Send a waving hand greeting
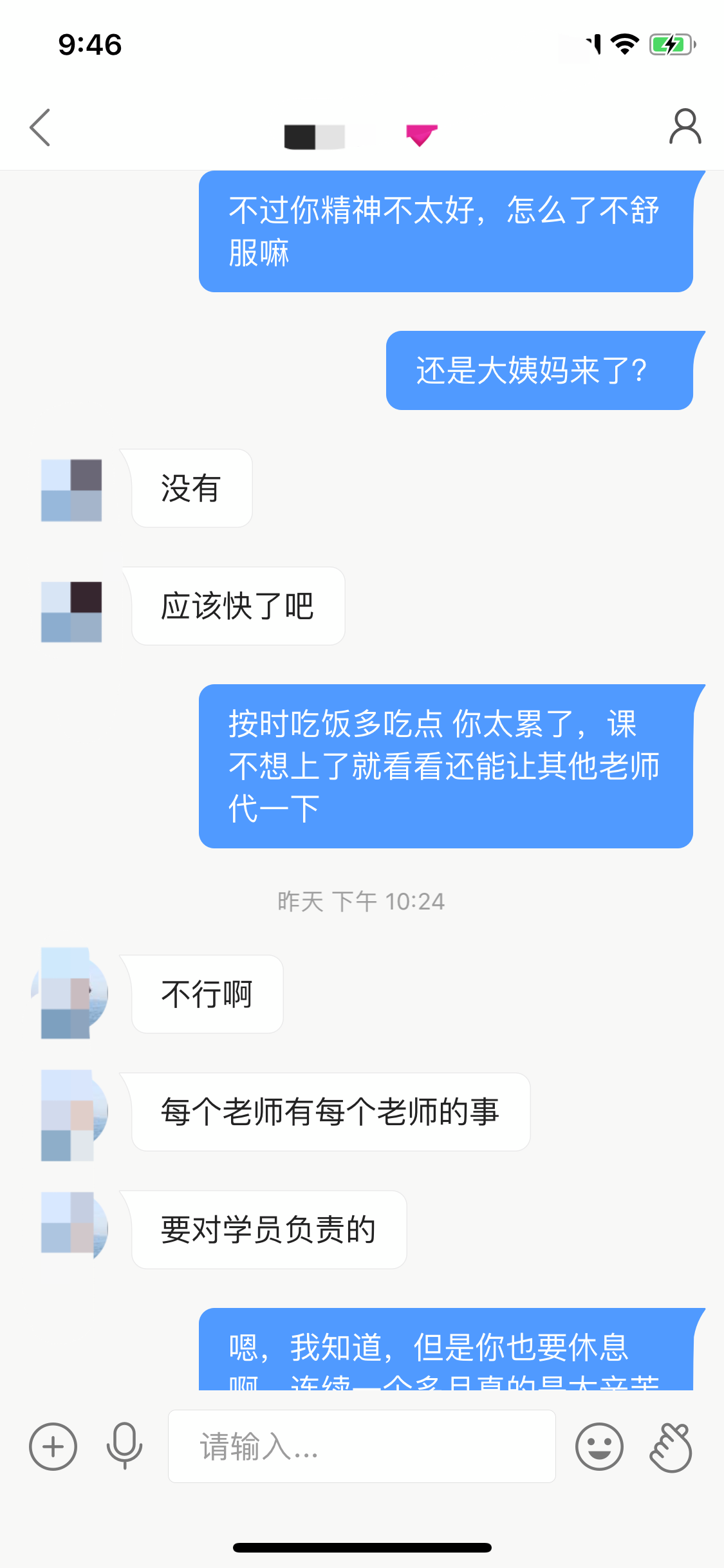 (671, 1446)
